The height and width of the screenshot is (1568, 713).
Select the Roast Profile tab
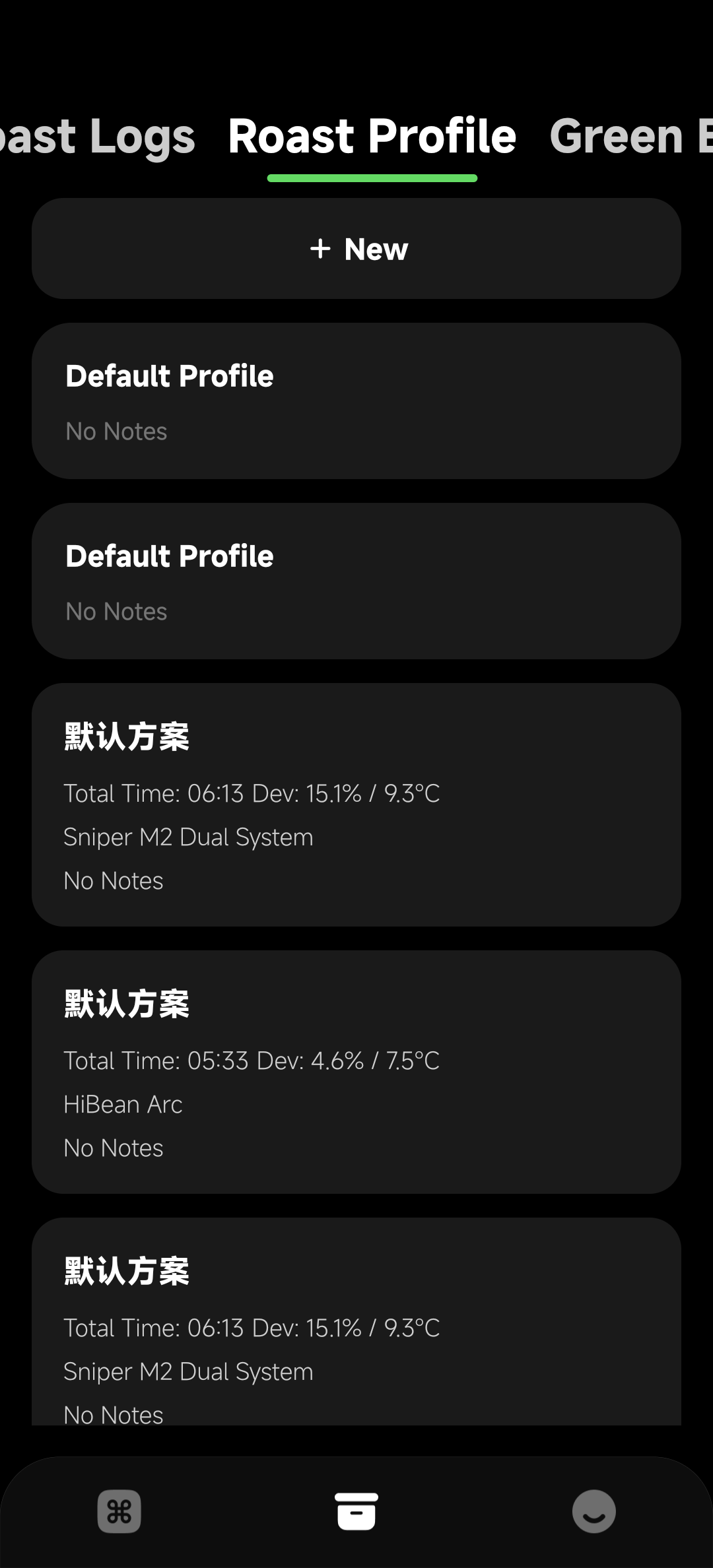372,135
